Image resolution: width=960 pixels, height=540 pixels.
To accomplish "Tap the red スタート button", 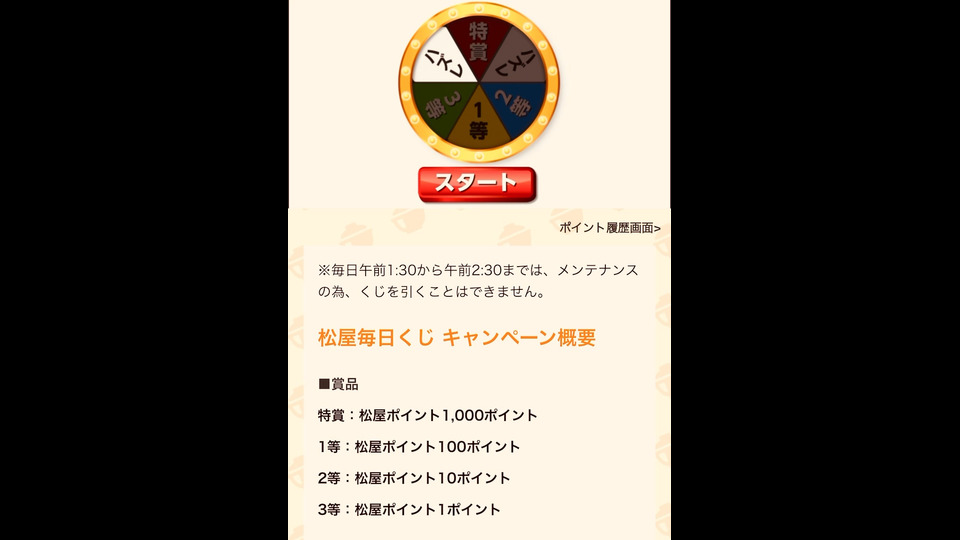I will tap(477, 184).
